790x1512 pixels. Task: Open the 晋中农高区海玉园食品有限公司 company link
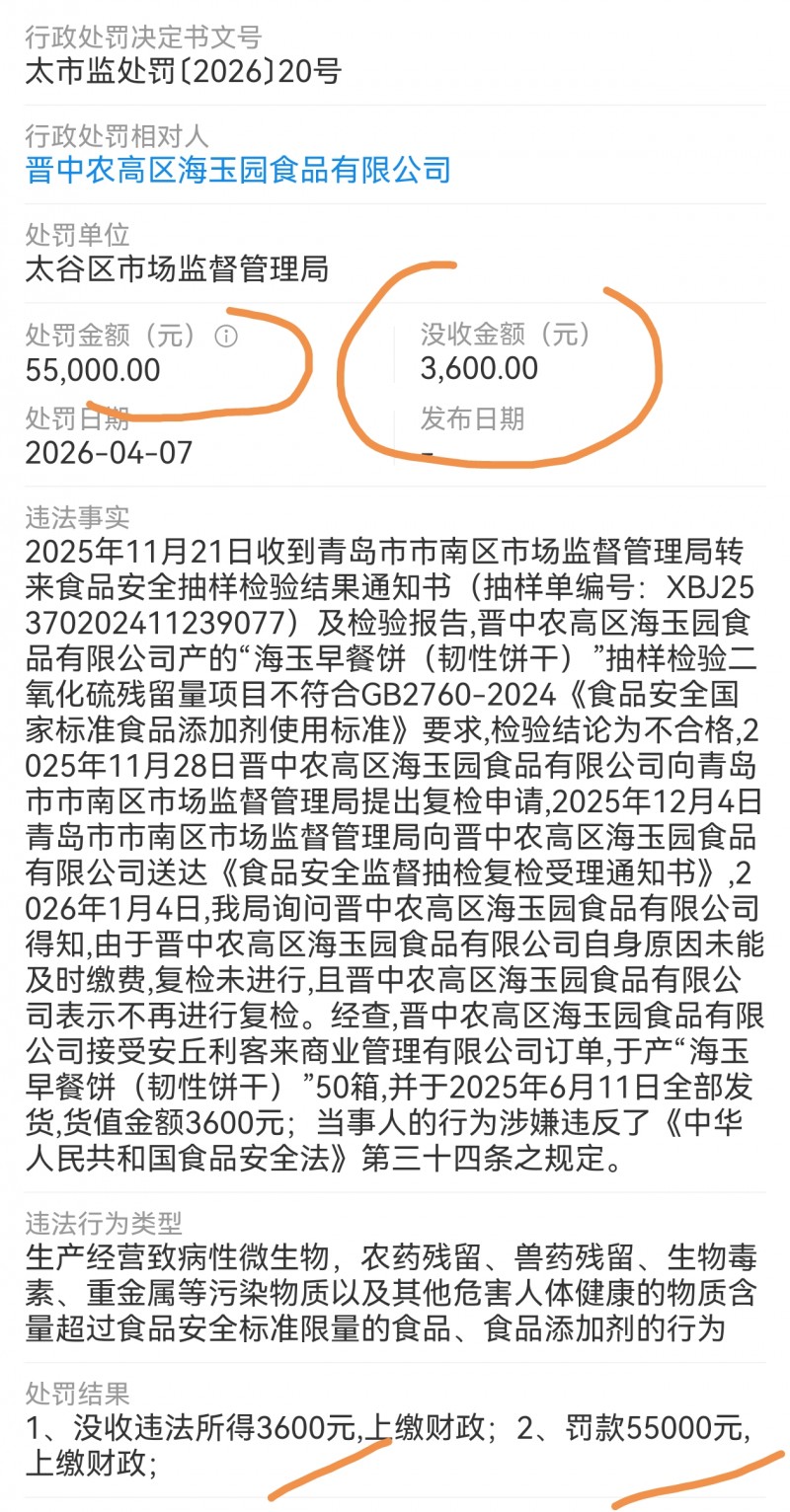tap(236, 170)
